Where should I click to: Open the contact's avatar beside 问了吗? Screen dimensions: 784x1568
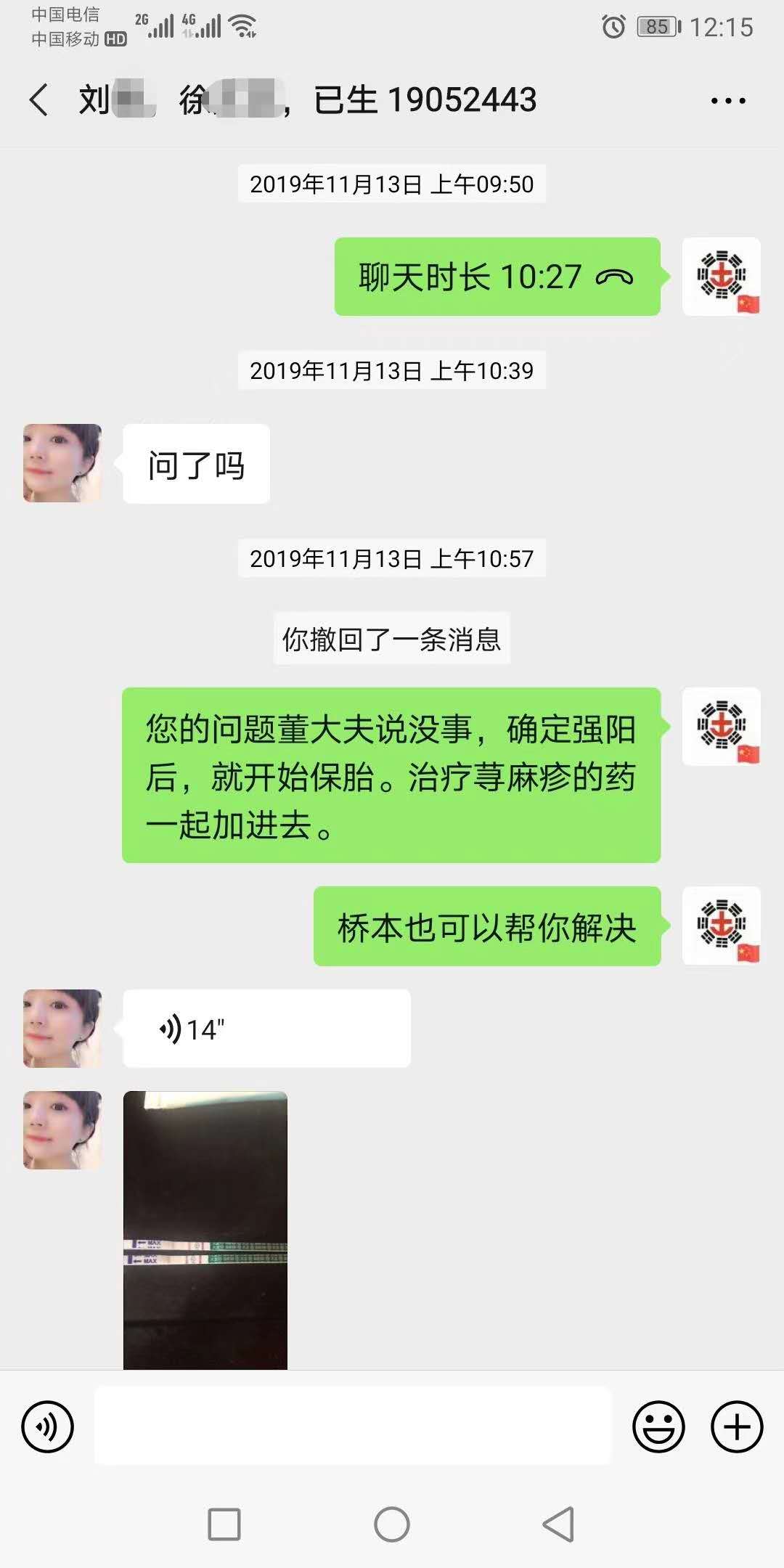click(62, 463)
